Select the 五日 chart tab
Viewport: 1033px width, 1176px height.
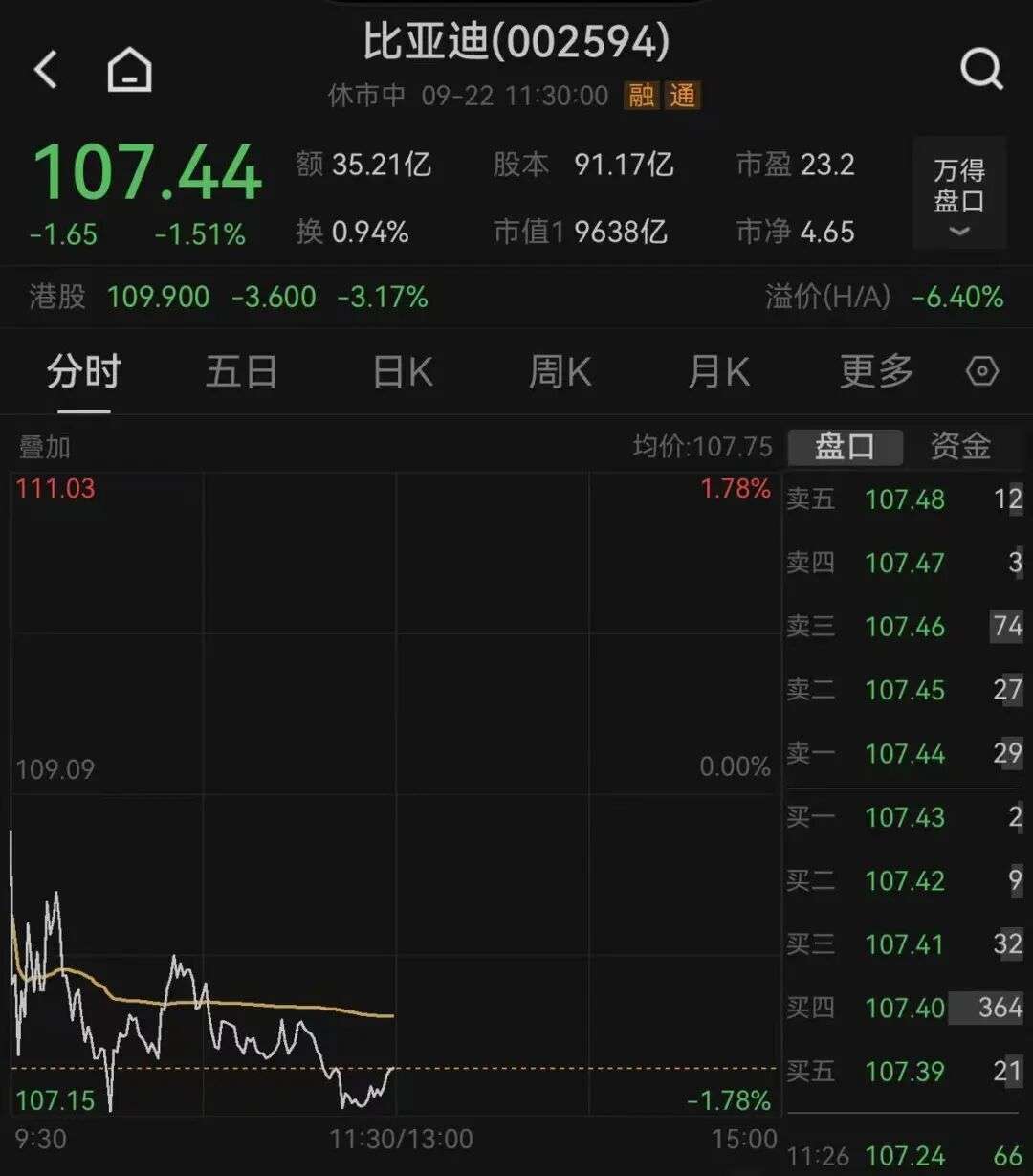[x=241, y=372]
